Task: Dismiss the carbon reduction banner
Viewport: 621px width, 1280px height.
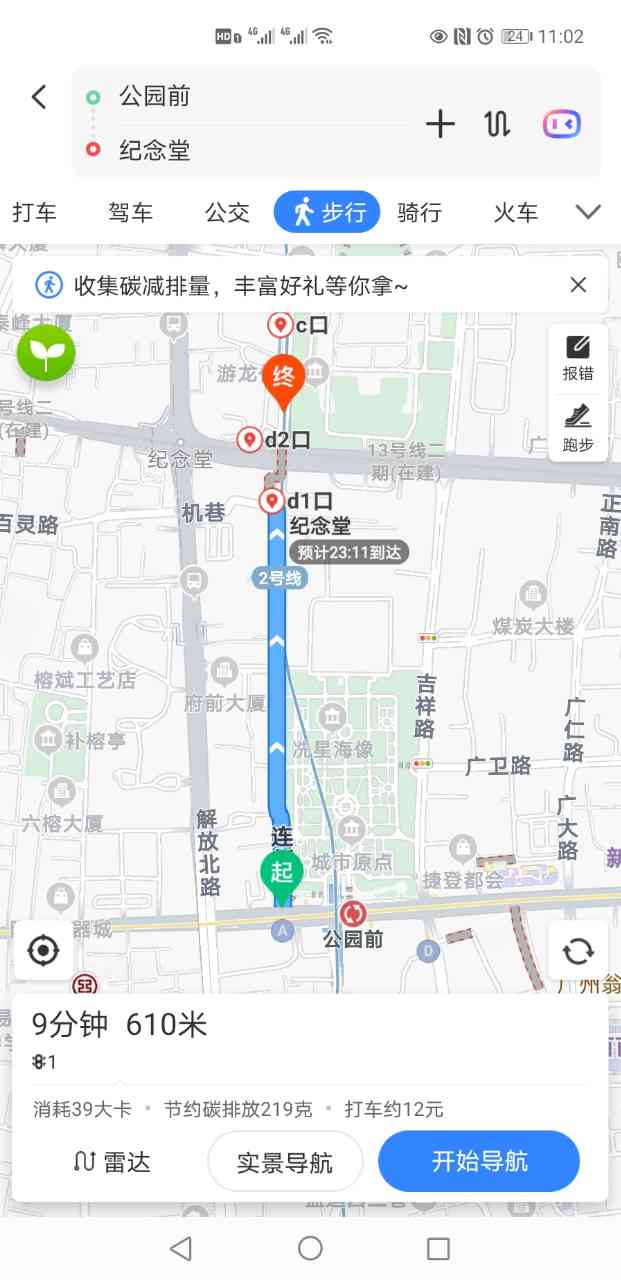Action: point(578,285)
